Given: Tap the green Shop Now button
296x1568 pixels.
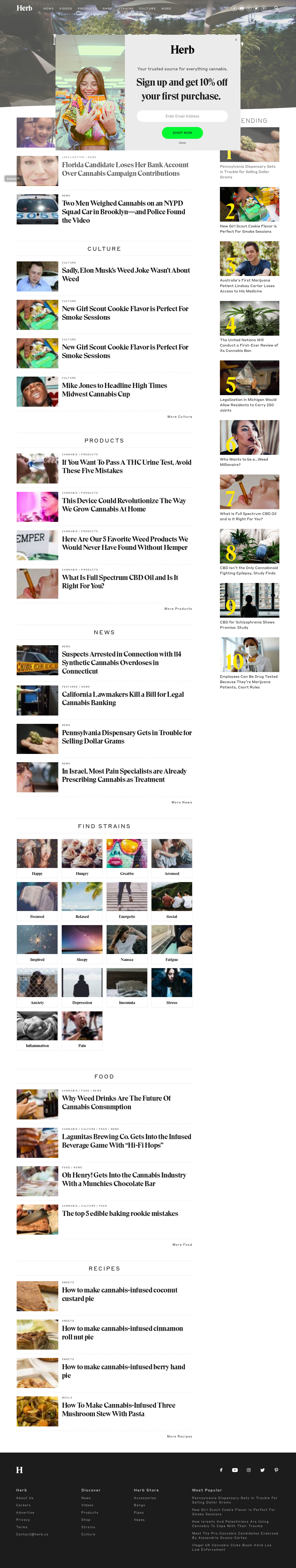Looking at the screenshot, I should [x=182, y=132].
